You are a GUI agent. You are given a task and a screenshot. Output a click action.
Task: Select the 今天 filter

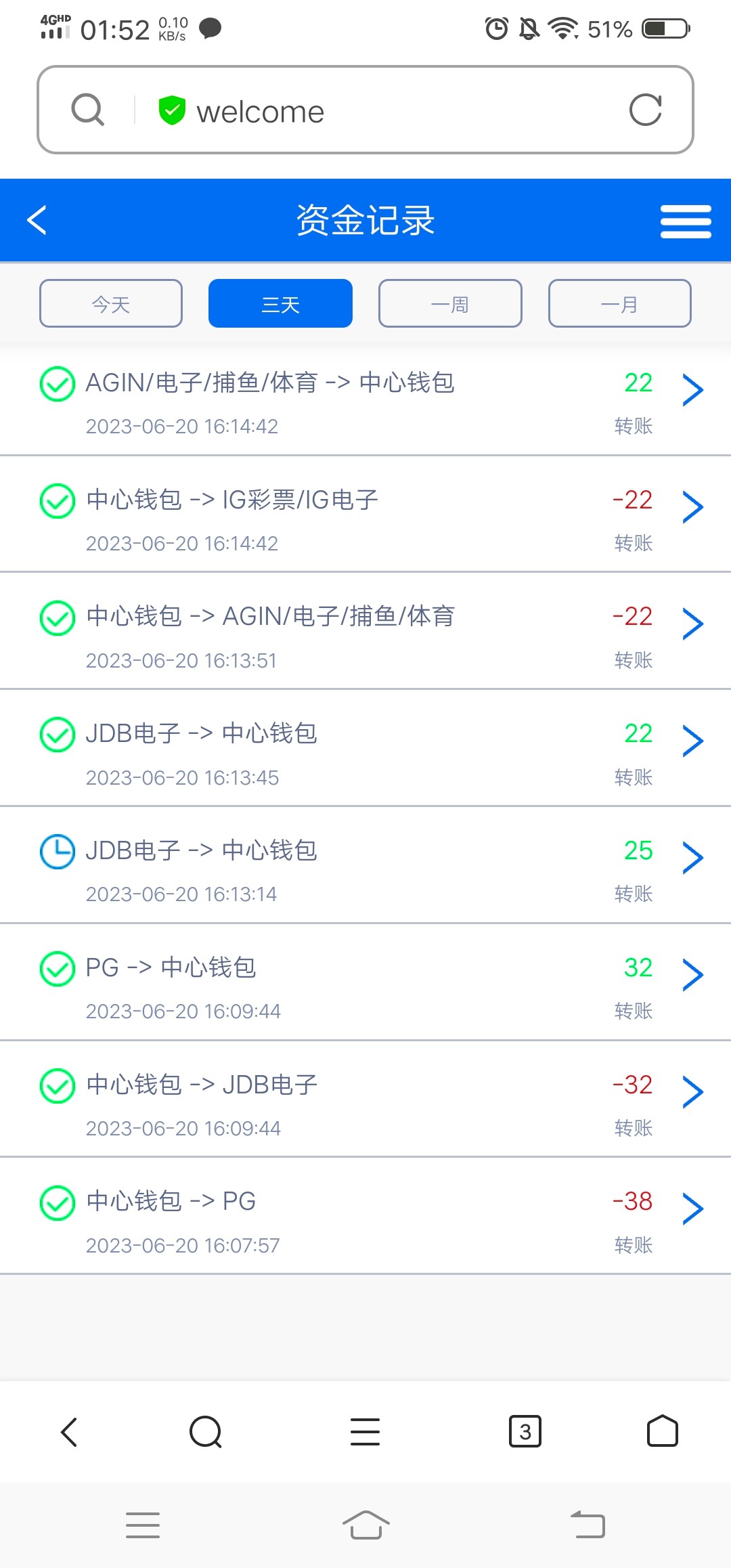(111, 304)
